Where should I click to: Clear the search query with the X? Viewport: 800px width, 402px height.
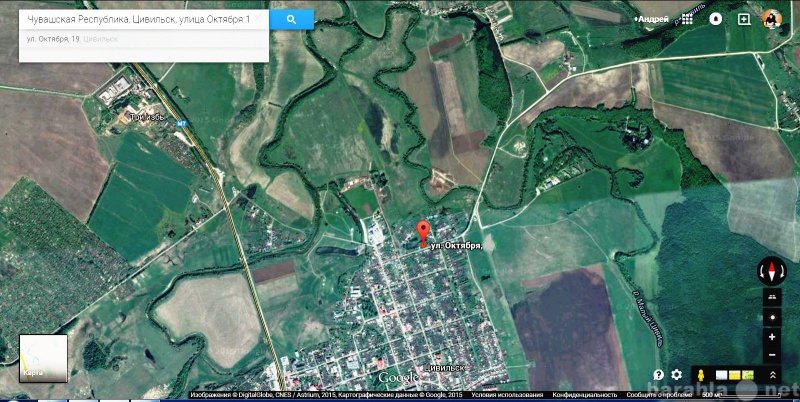pos(258,19)
